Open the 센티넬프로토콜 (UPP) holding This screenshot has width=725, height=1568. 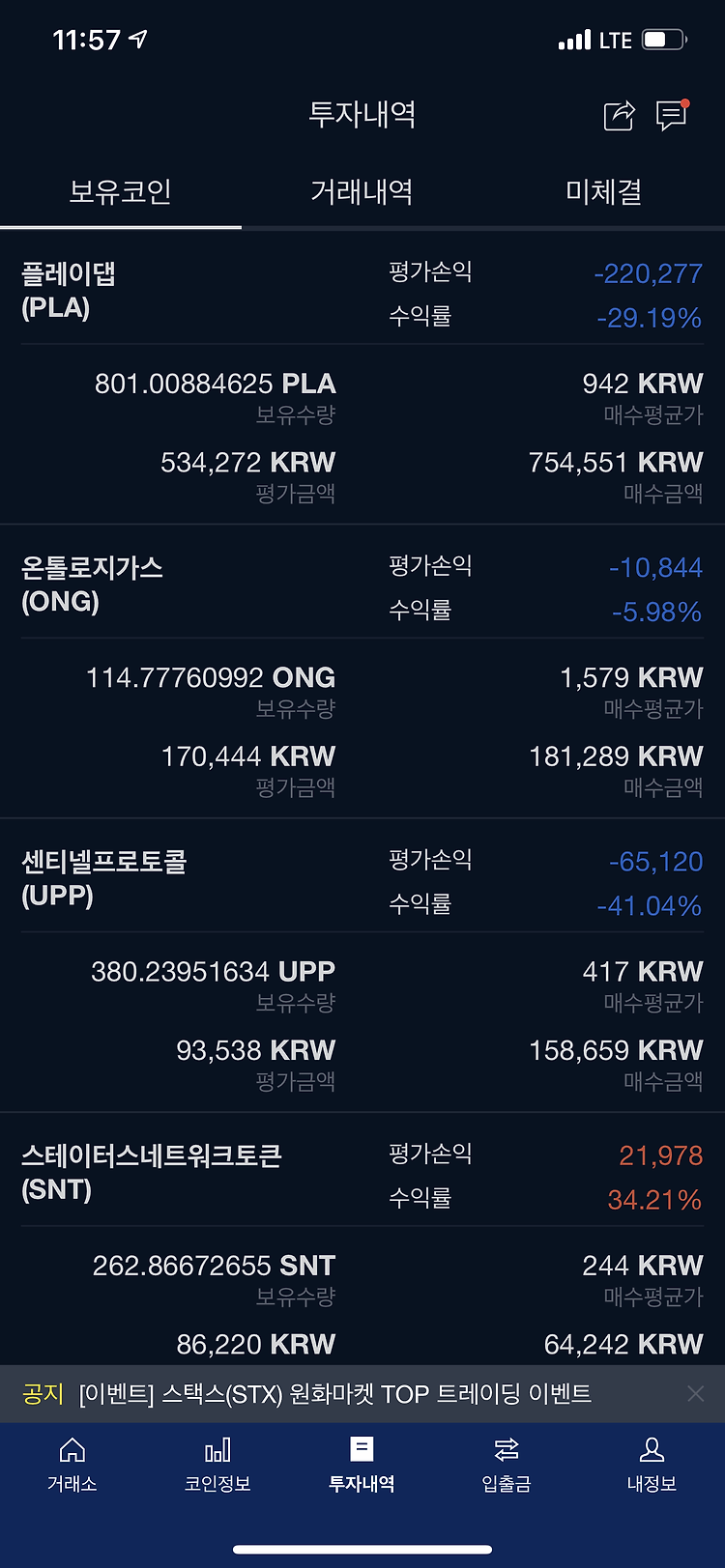(x=362, y=966)
